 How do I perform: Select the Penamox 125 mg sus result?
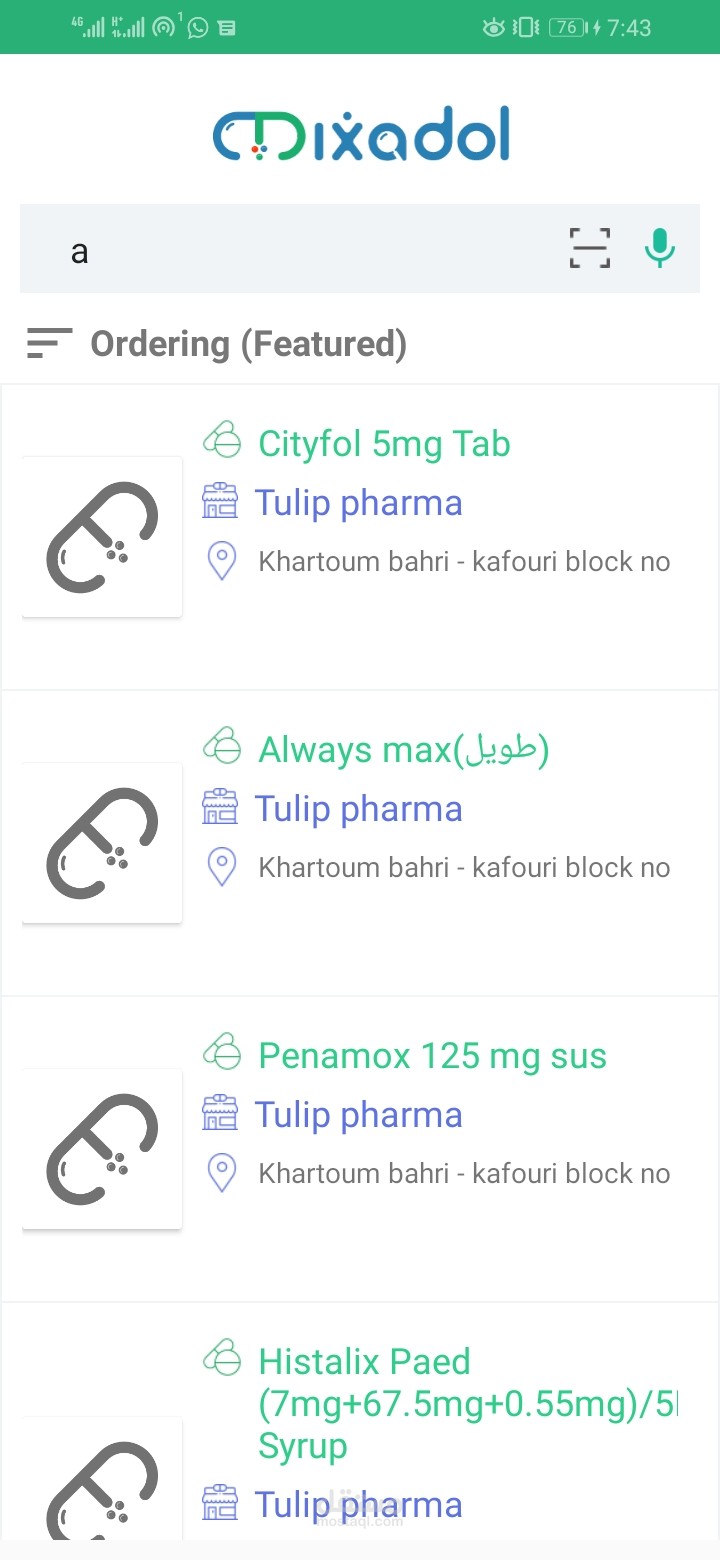[360, 1149]
